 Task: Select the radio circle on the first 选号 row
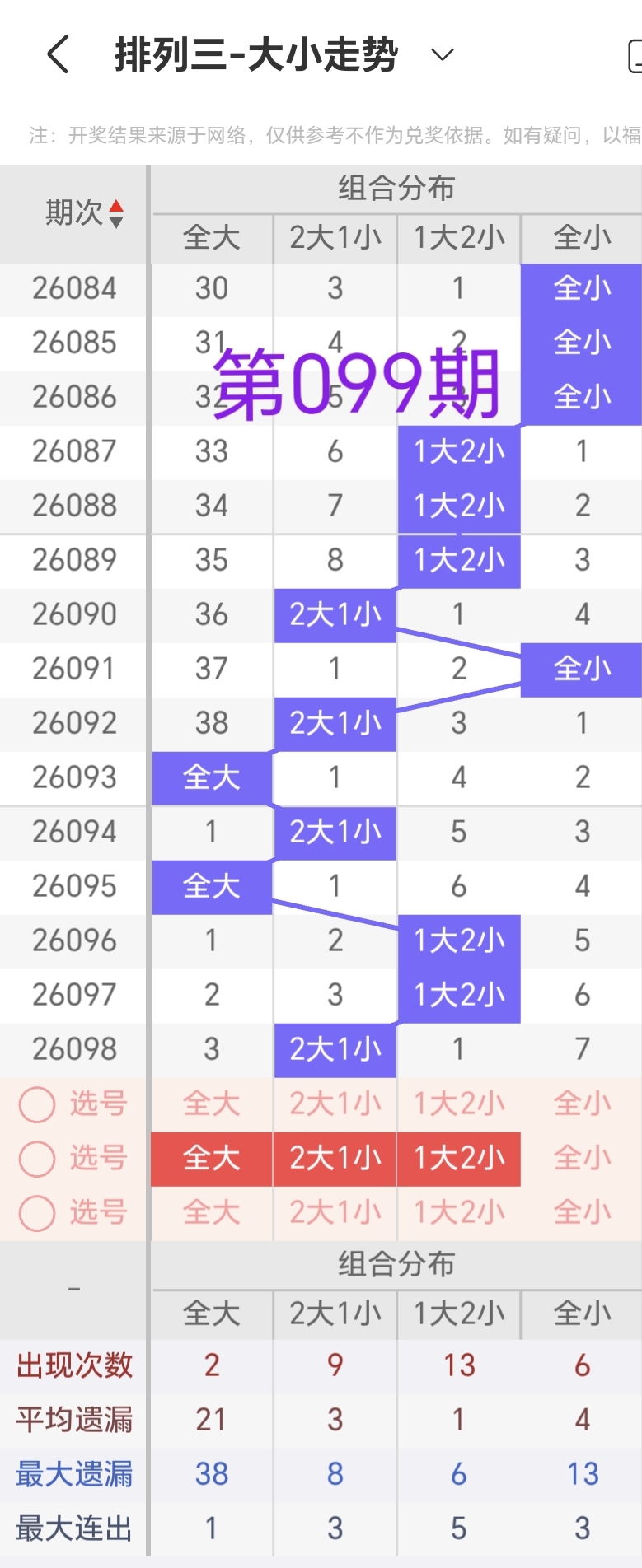[36, 1104]
